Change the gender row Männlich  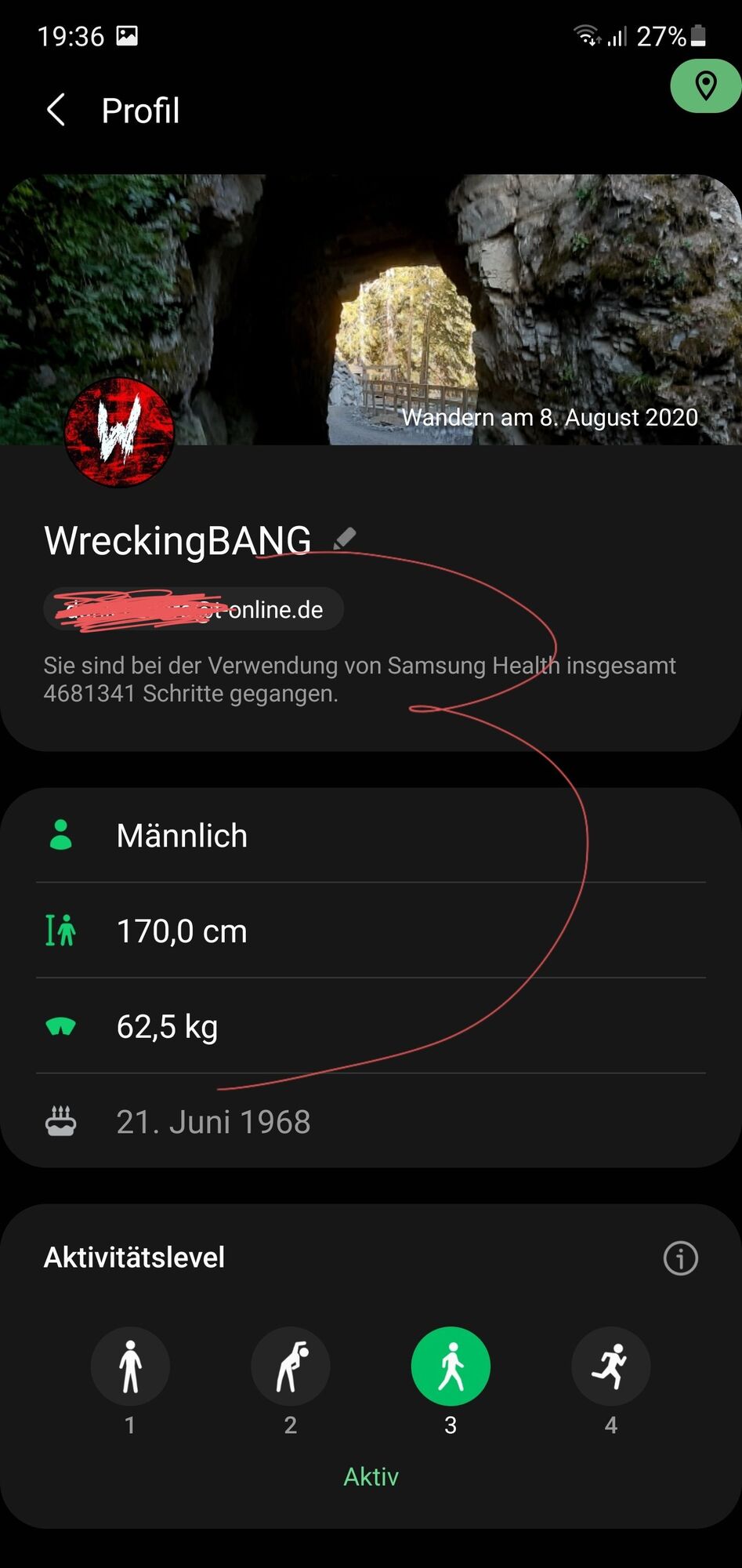[371, 836]
